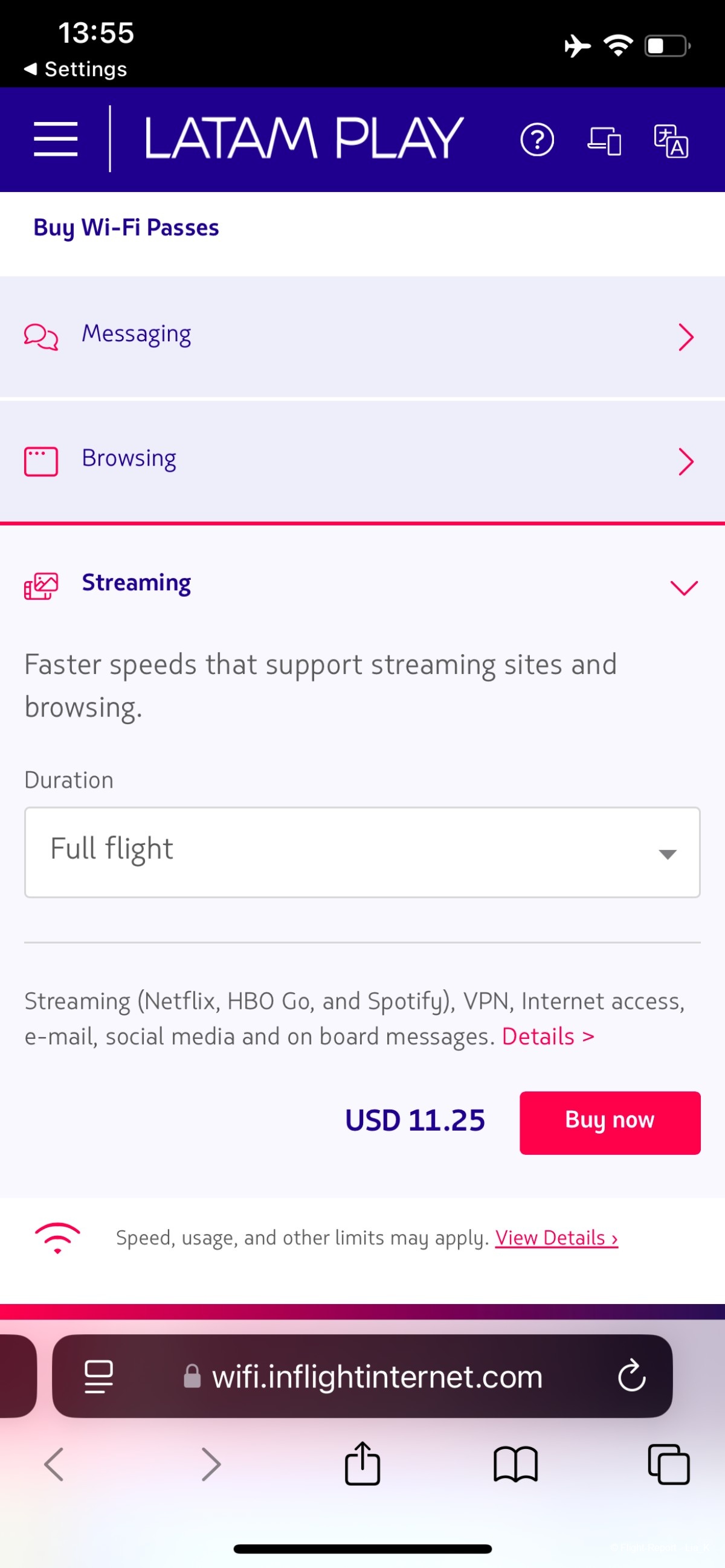Reload the page in Safari
Image resolution: width=725 pixels, height=1568 pixels.
[x=631, y=1376]
